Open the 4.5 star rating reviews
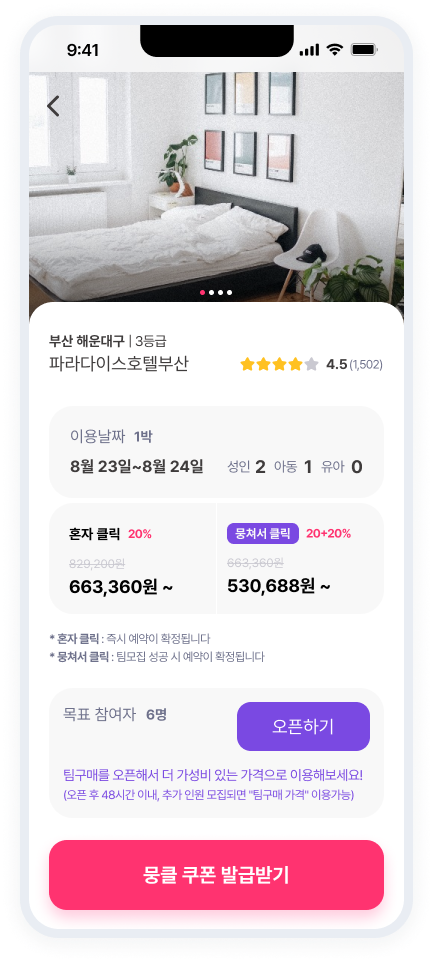This screenshot has height=962, width=433. pos(311,364)
